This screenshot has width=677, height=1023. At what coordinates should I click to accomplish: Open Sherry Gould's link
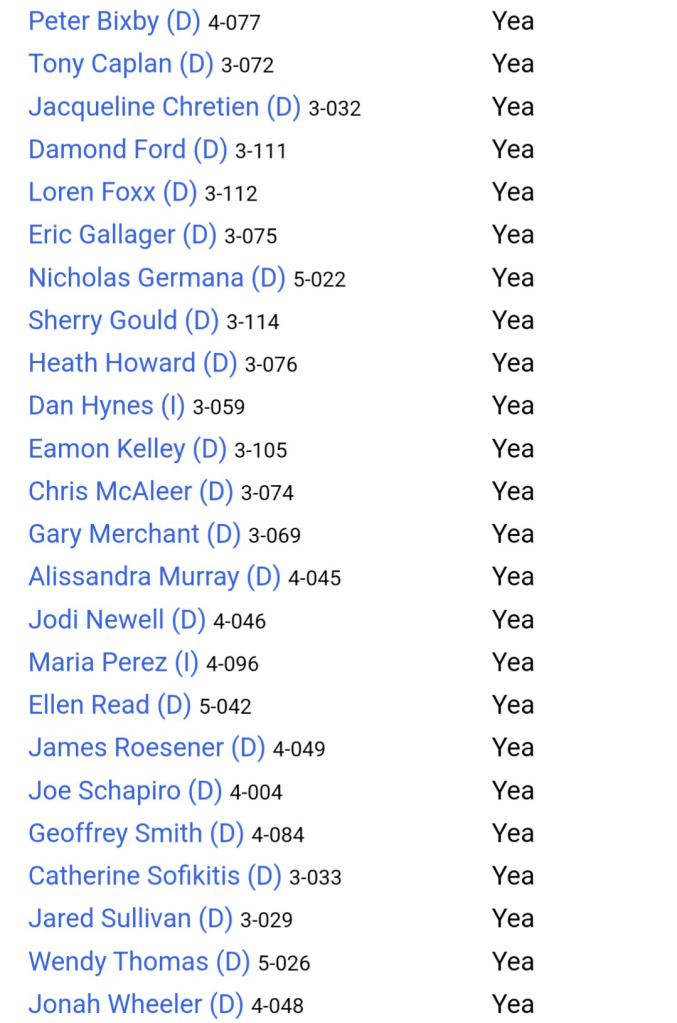point(123,321)
